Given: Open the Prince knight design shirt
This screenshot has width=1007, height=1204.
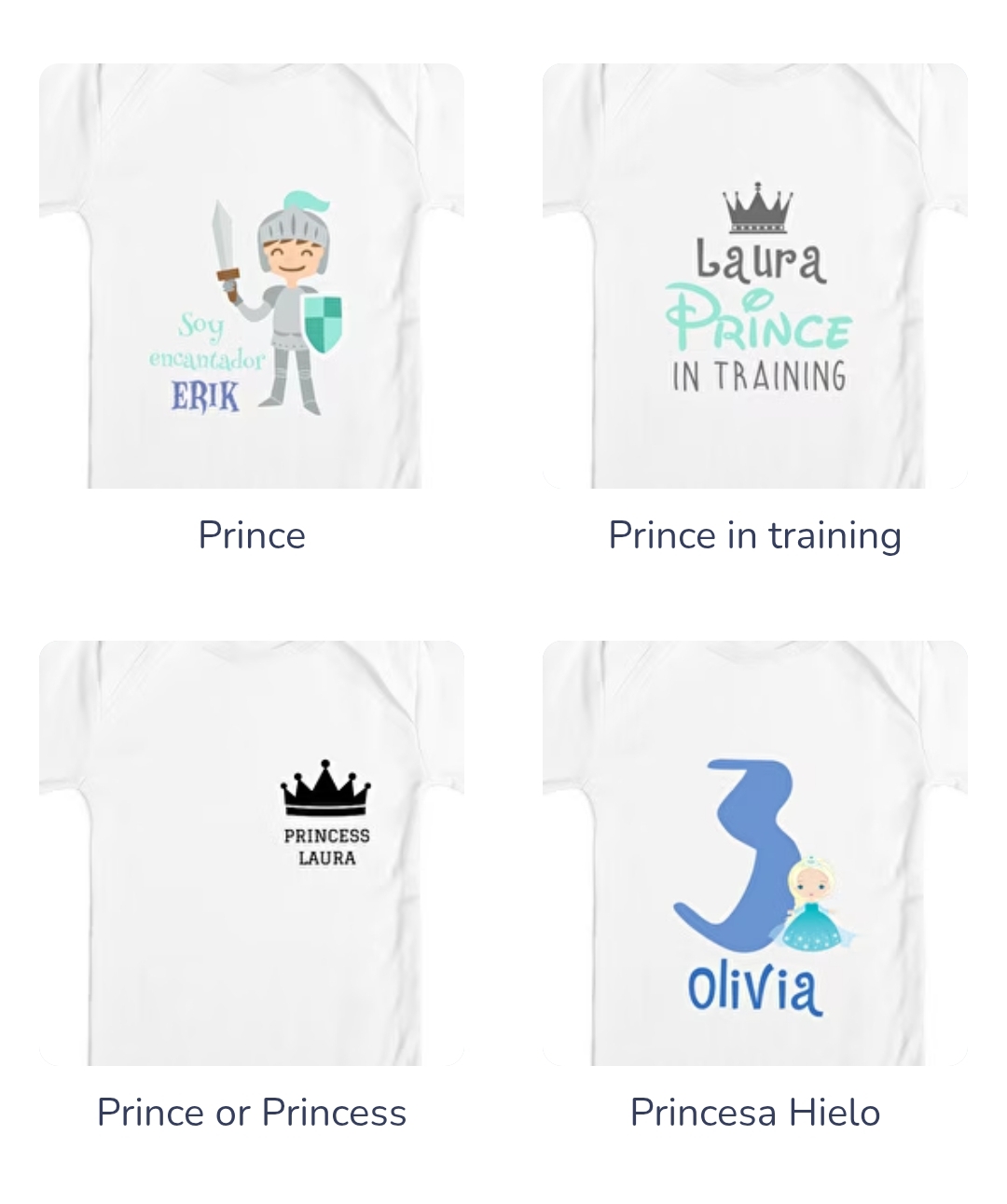Looking at the screenshot, I should point(252,276).
